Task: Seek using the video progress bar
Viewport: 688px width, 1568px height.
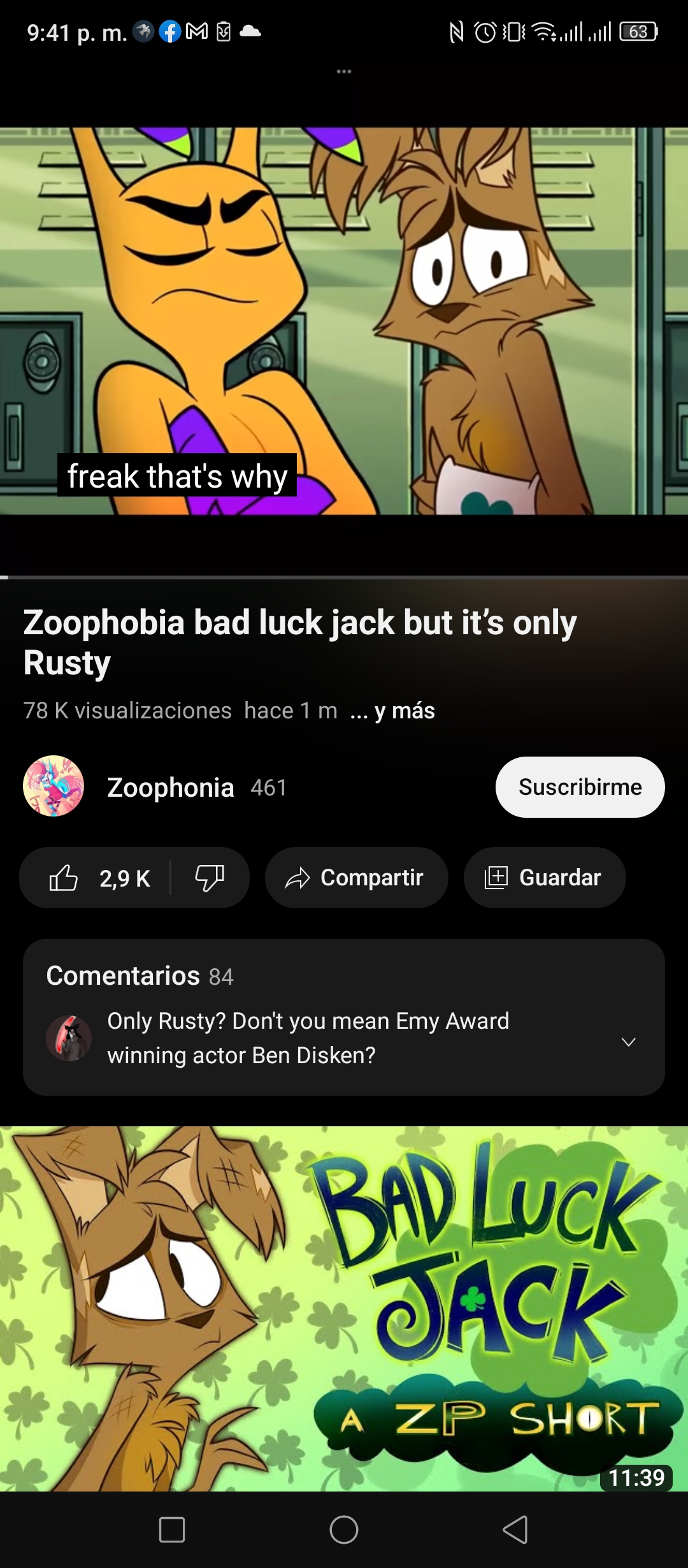Action: tap(344, 577)
